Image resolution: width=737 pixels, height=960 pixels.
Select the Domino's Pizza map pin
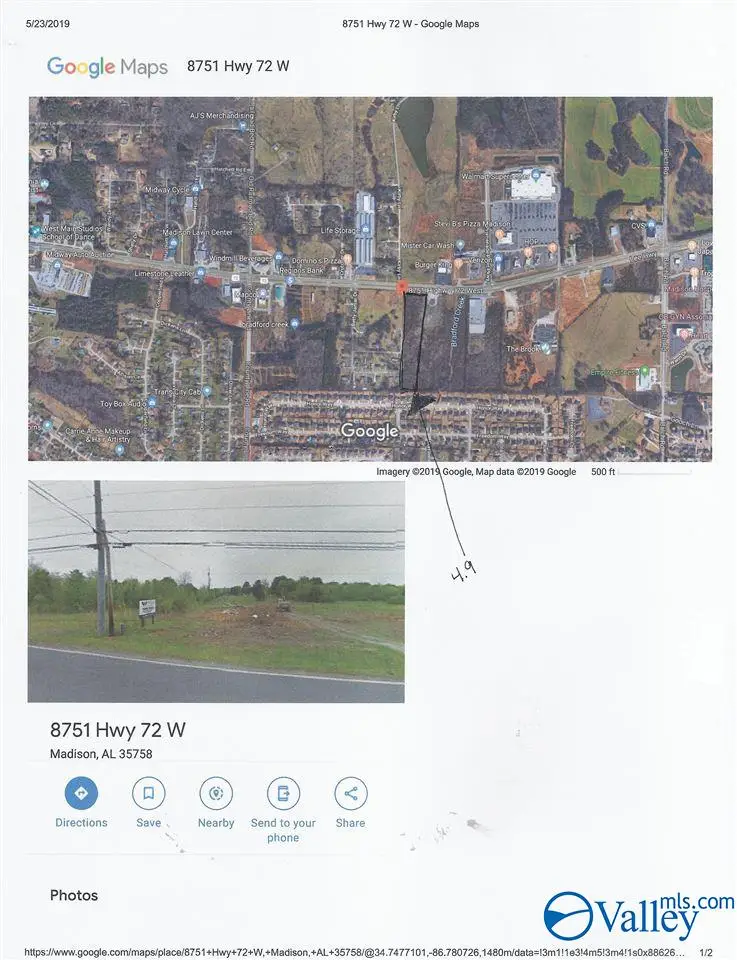click(x=346, y=257)
